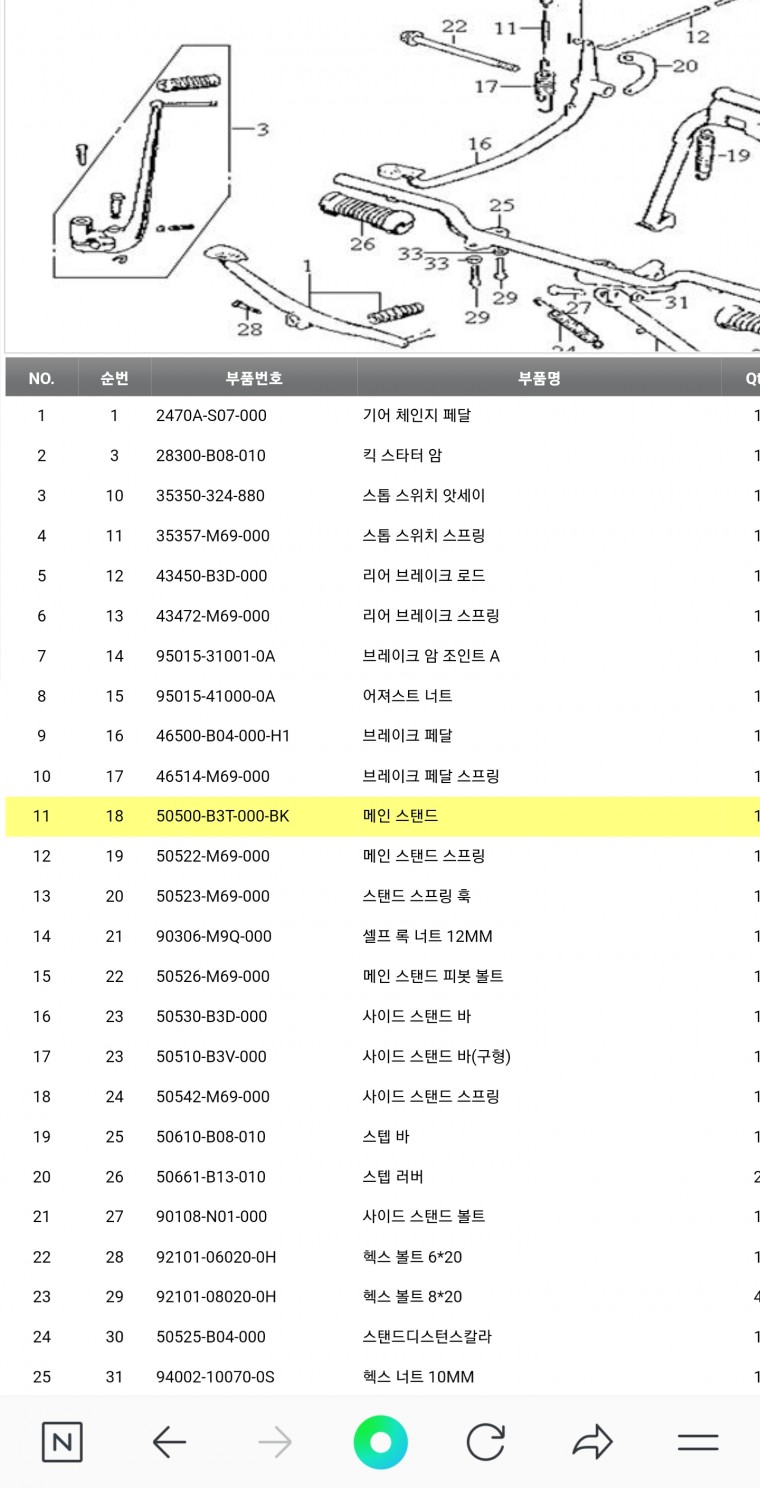This screenshot has height=1488, width=760.
Task: Go back to the previous page
Action: (169, 1442)
